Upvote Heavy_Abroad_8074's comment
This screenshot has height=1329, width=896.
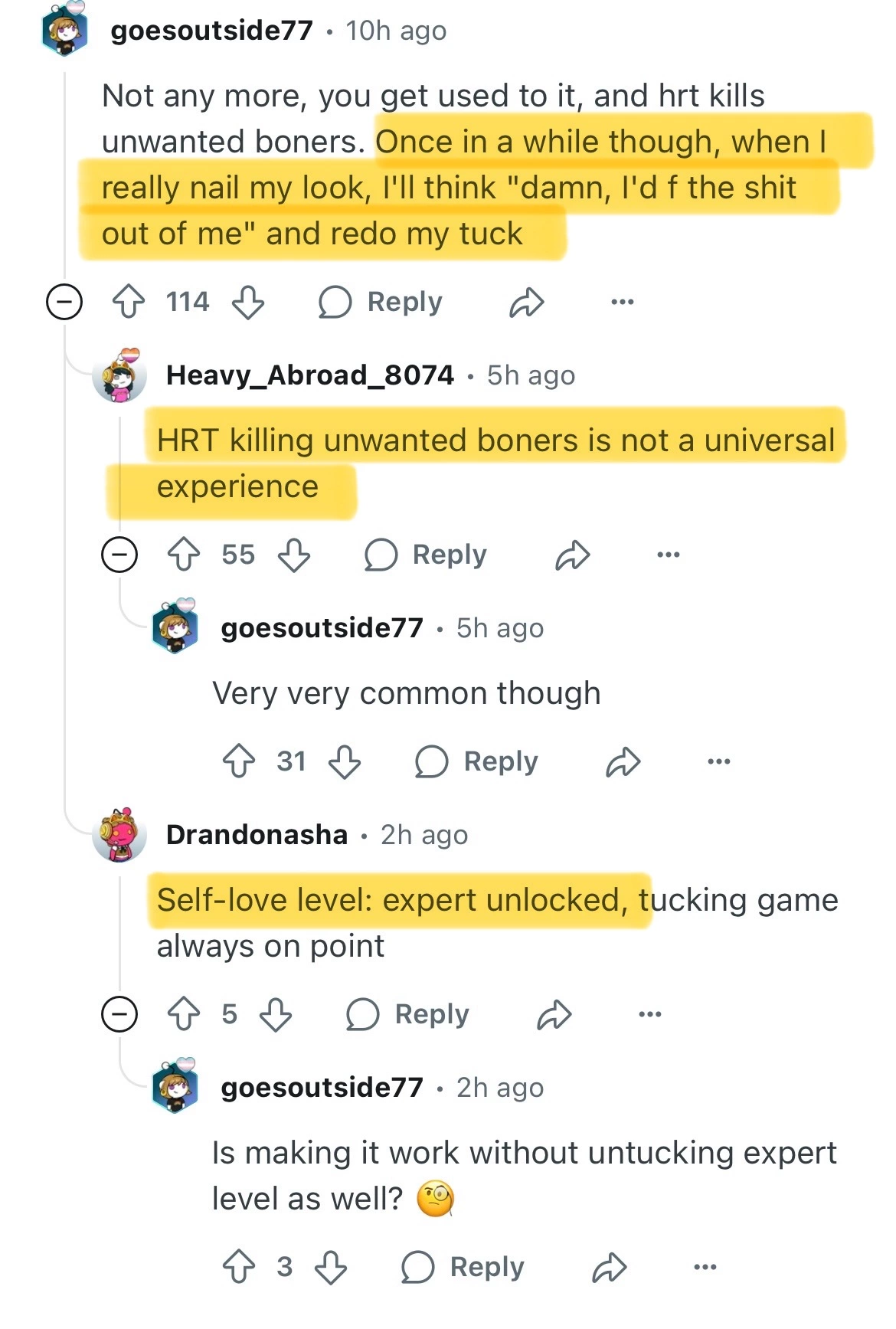[184, 555]
